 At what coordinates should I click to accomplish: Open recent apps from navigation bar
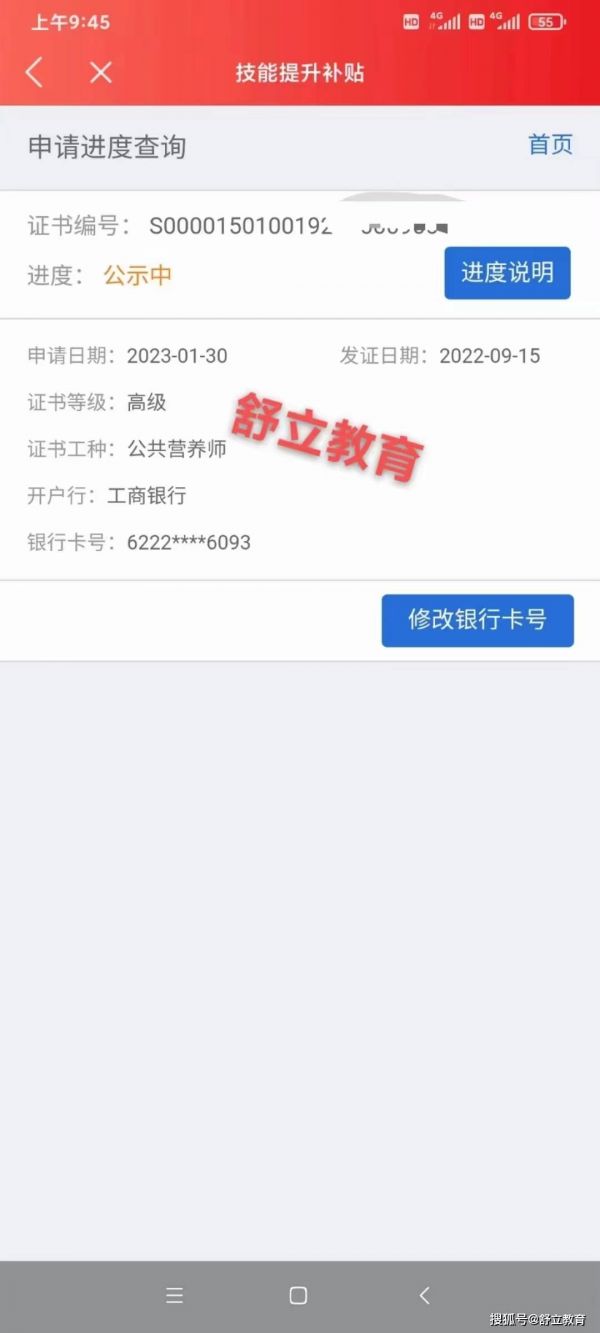coord(175,1295)
